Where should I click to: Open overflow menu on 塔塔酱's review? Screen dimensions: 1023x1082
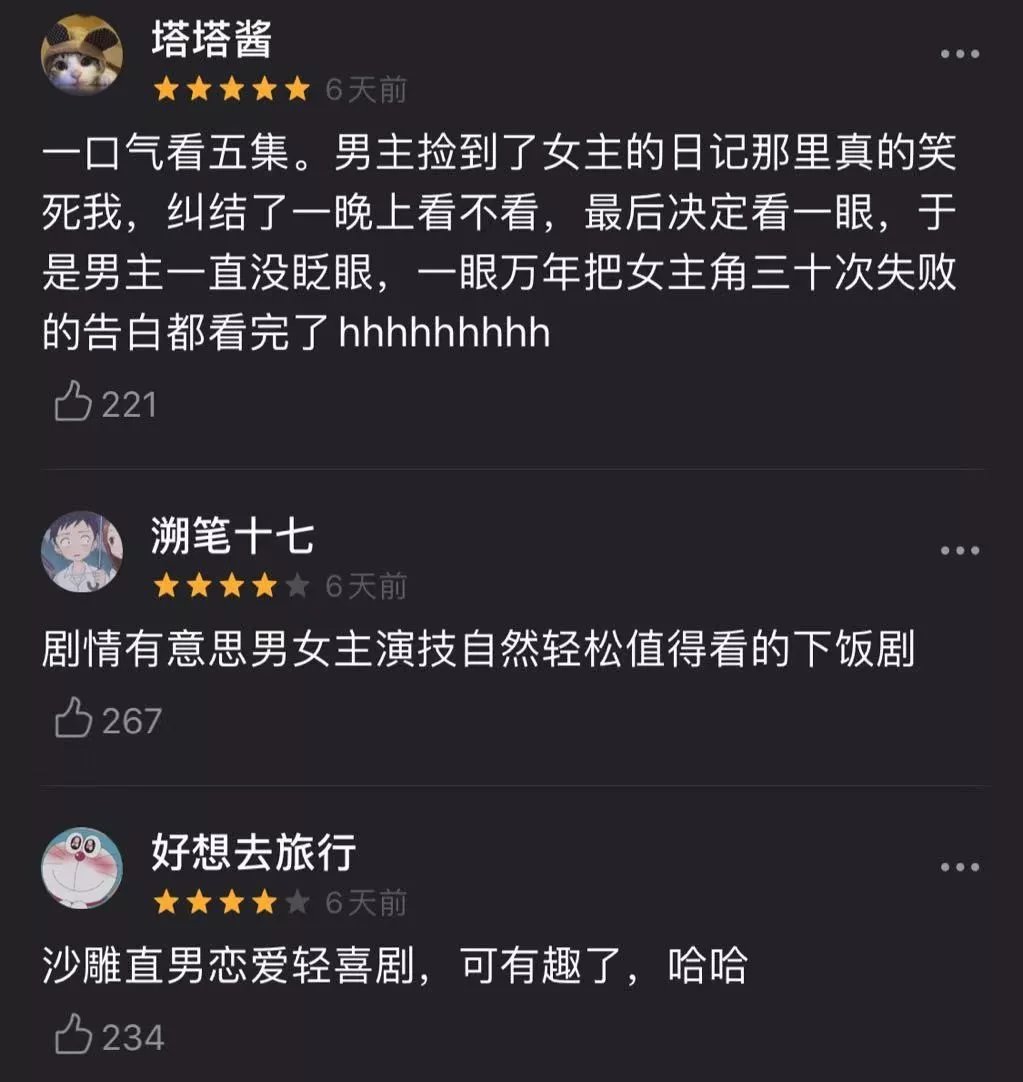click(x=960, y=54)
